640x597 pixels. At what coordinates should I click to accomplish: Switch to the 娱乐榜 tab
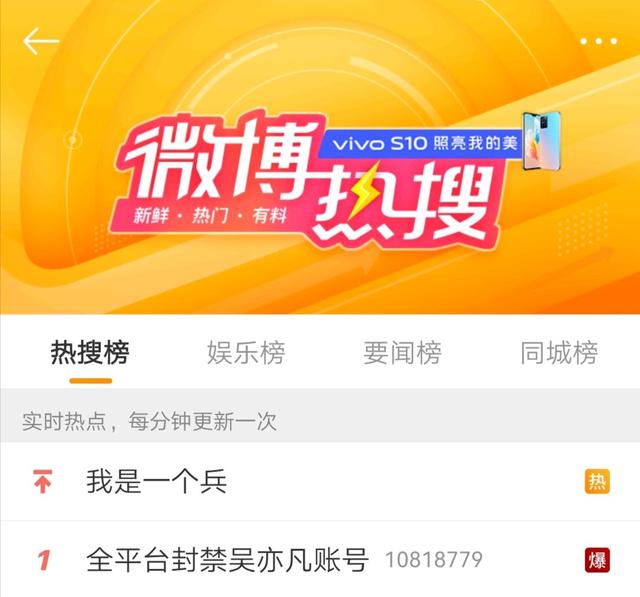(246, 353)
